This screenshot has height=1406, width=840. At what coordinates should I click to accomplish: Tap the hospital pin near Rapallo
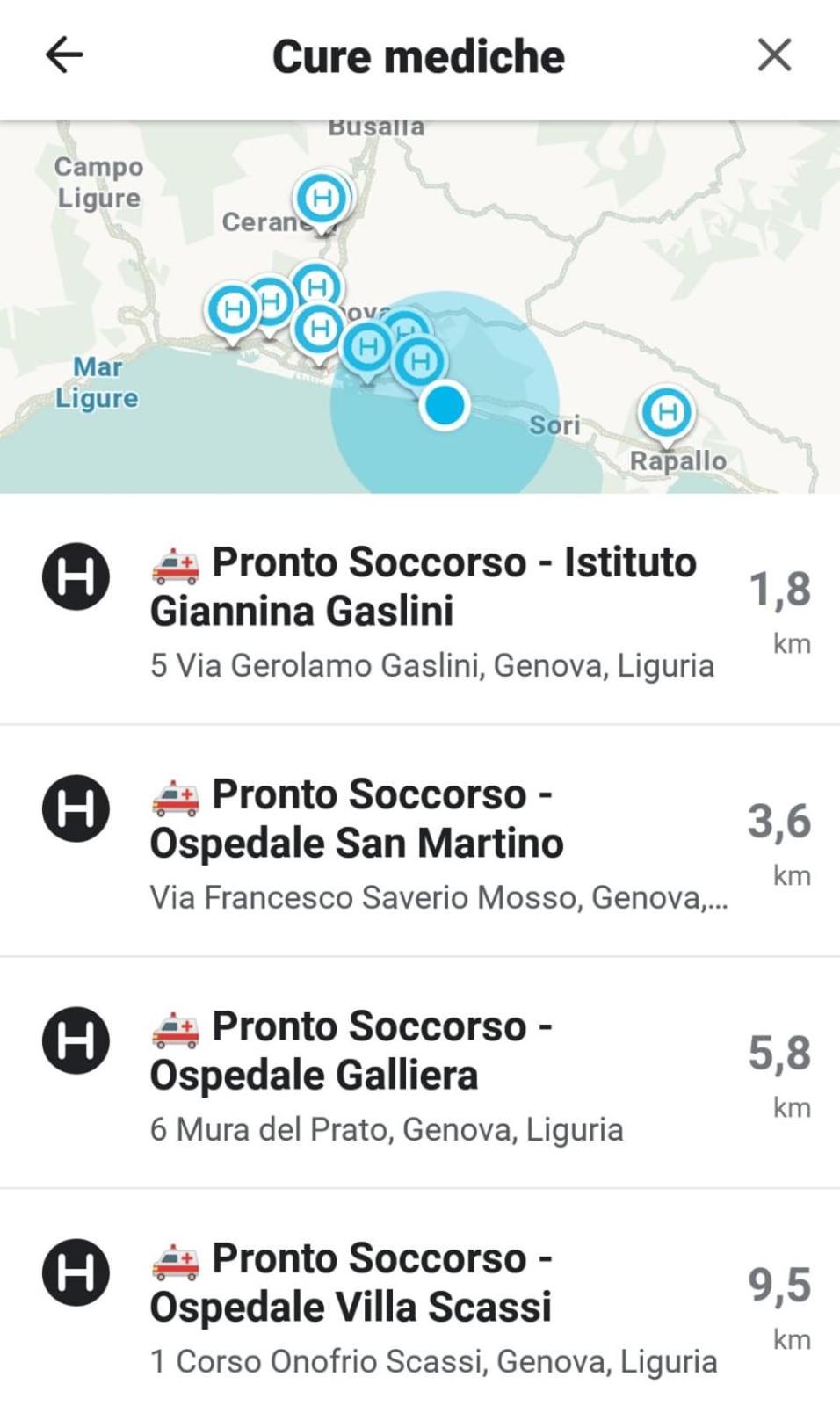(x=667, y=413)
